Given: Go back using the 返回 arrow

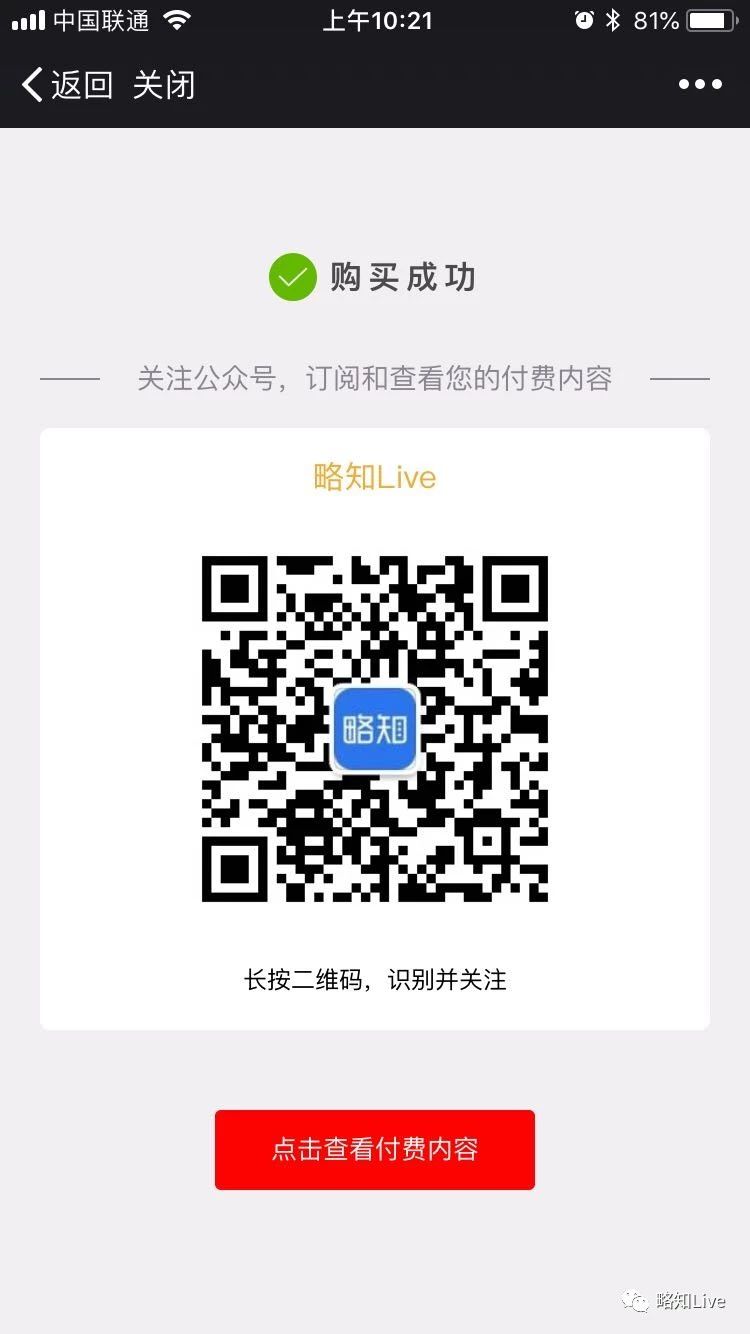Looking at the screenshot, I should [x=67, y=85].
